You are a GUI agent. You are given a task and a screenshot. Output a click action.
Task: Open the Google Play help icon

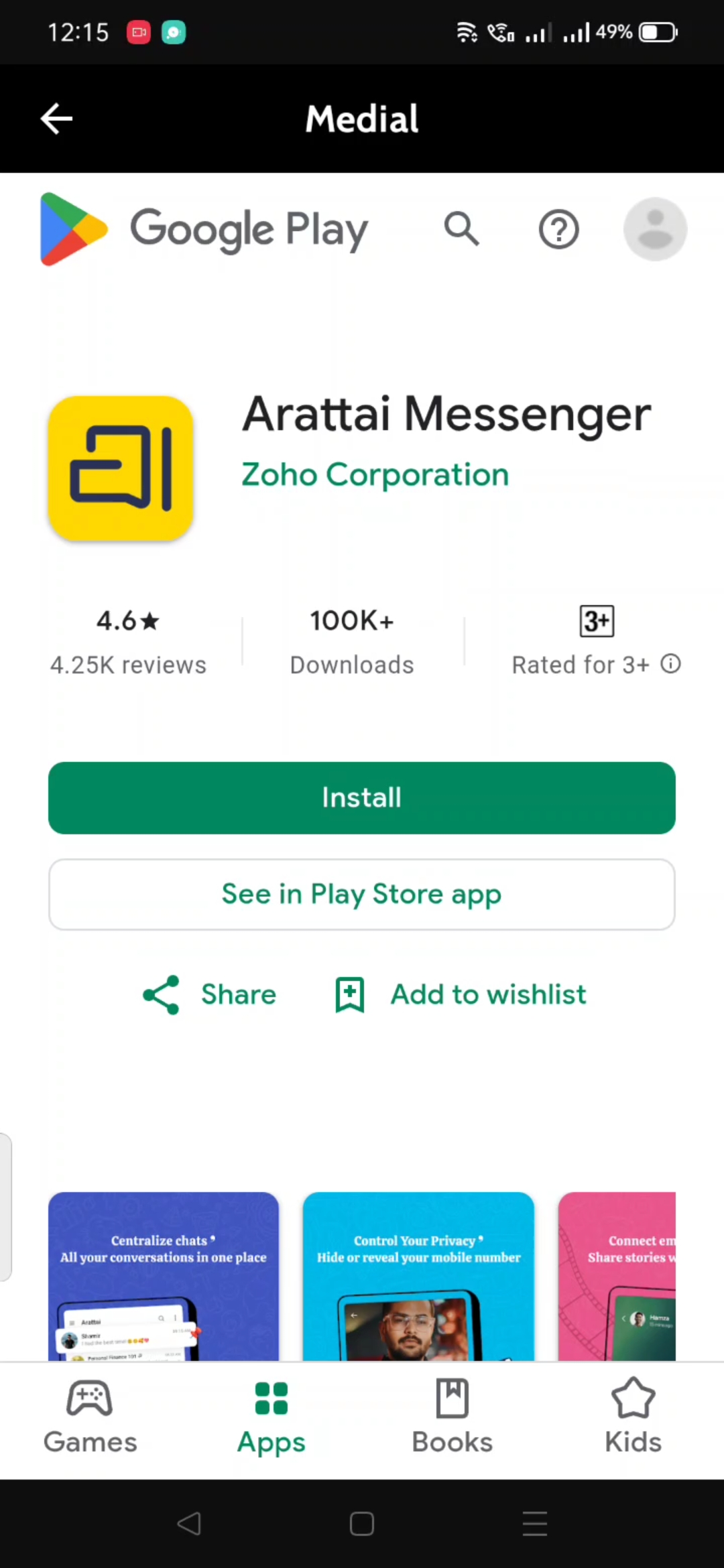(558, 229)
